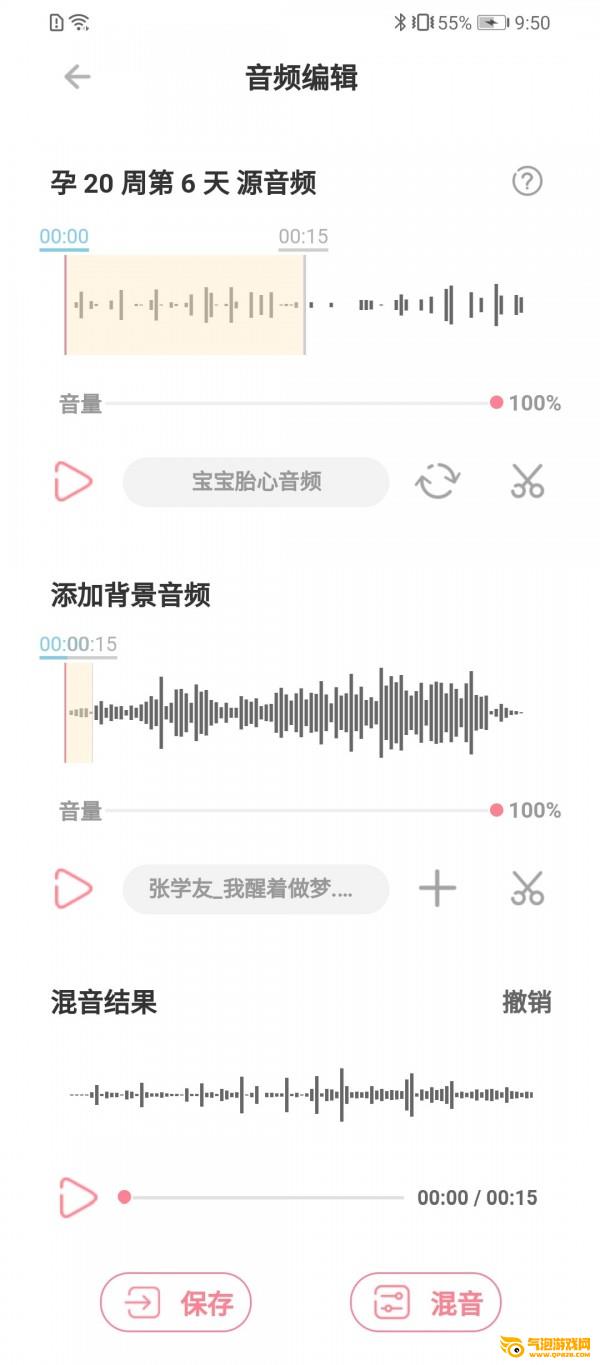This screenshot has height=1365, width=600.
Task: Tap the mixed result playback progress bar
Action: [265, 1197]
